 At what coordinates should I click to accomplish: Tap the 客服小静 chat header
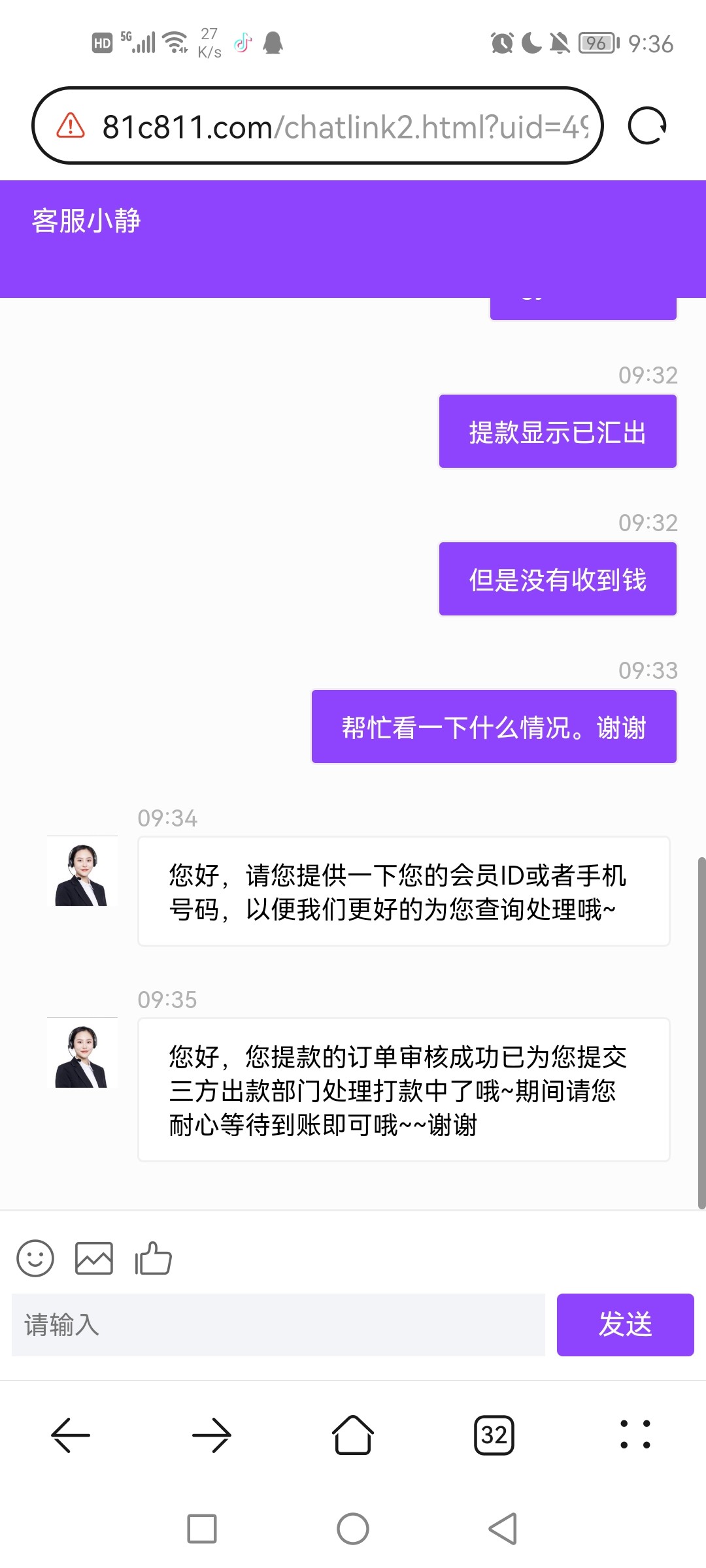86,221
